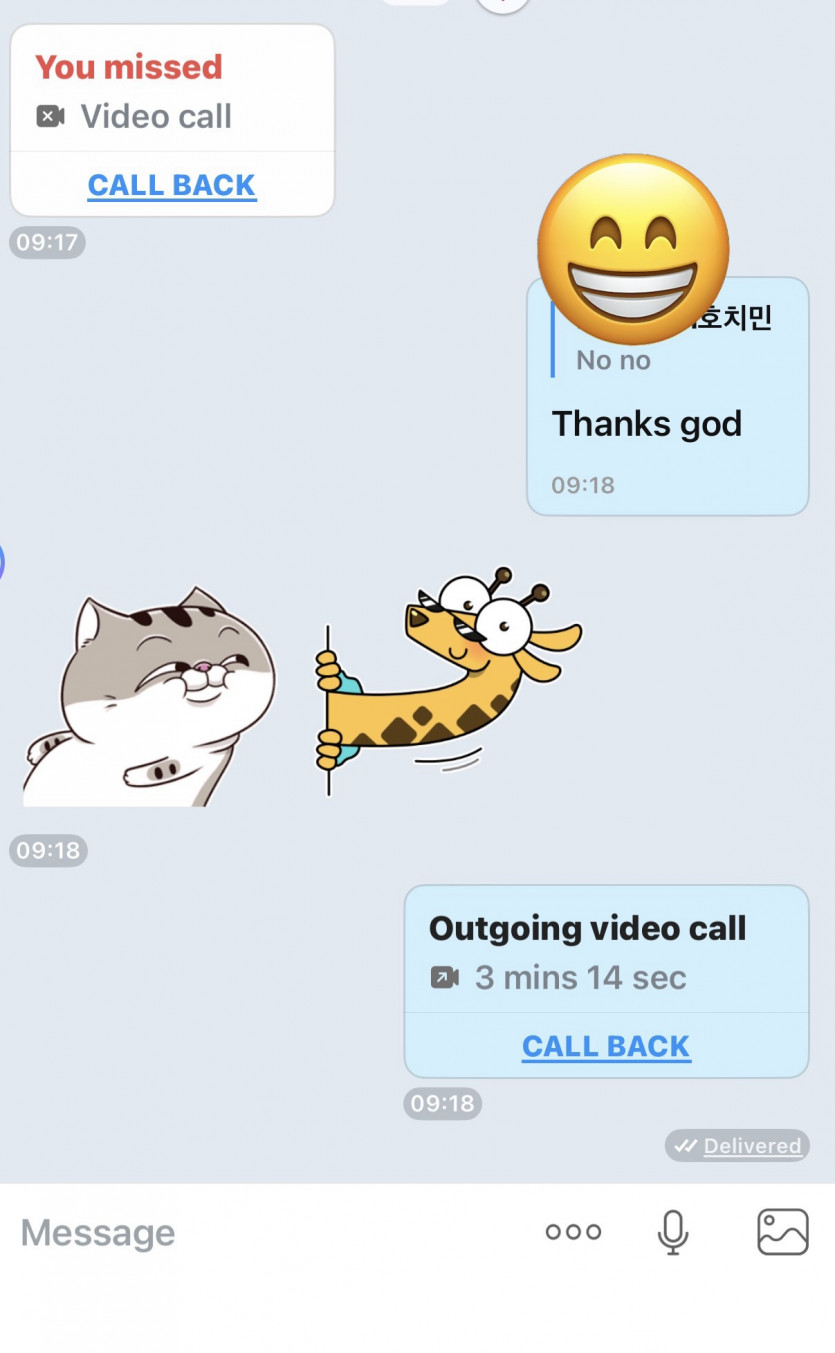Tap the 09:17 timestamp badge

46,242
